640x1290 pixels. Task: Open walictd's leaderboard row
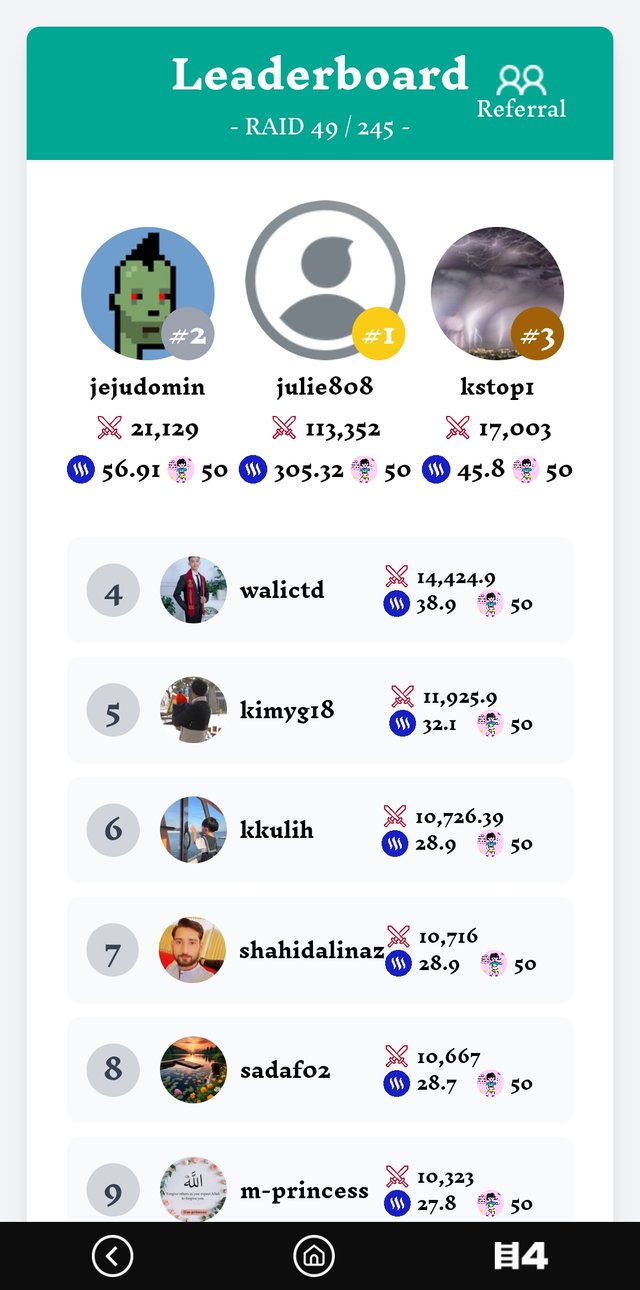[x=320, y=590]
